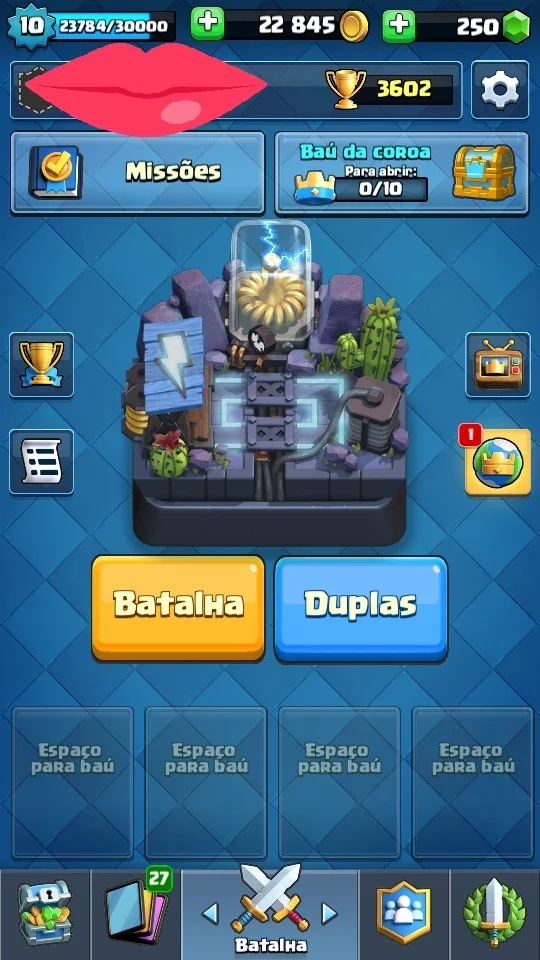Open the activity log scroll icon
The width and height of the screenshot is (540, 960).
click(41, 462)
